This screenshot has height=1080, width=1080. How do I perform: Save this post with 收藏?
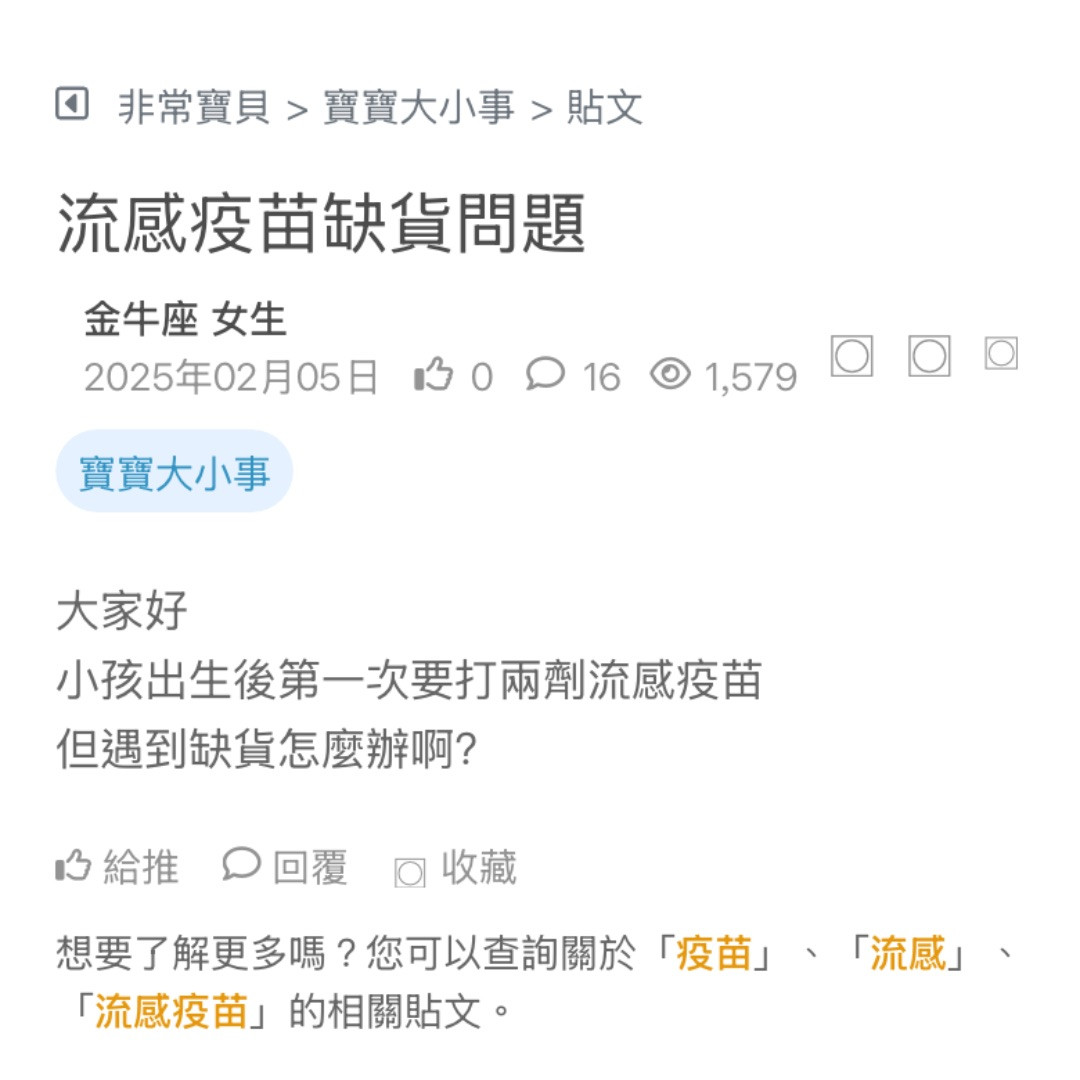pyautogui.click(x=457, y=868)
